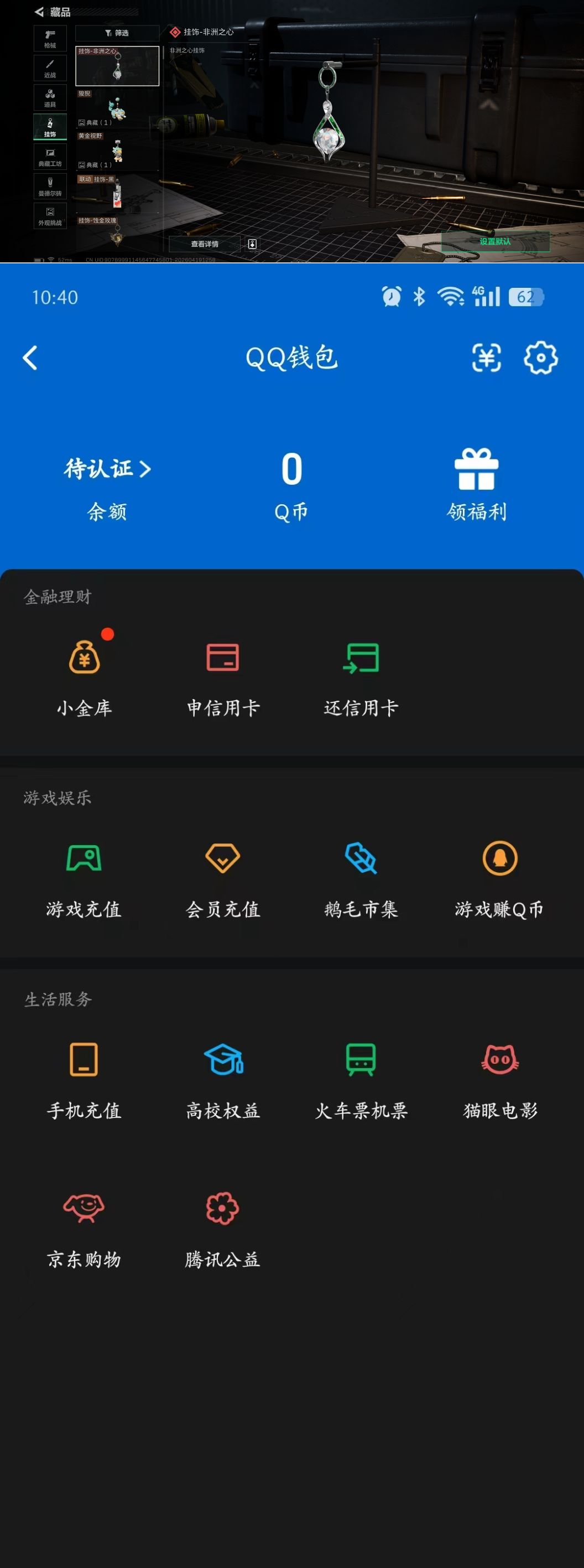Expand the 待认证 balance verification section
This screenshot has height=1568, width=584.
pyautogui.click(x=106, y=469)
